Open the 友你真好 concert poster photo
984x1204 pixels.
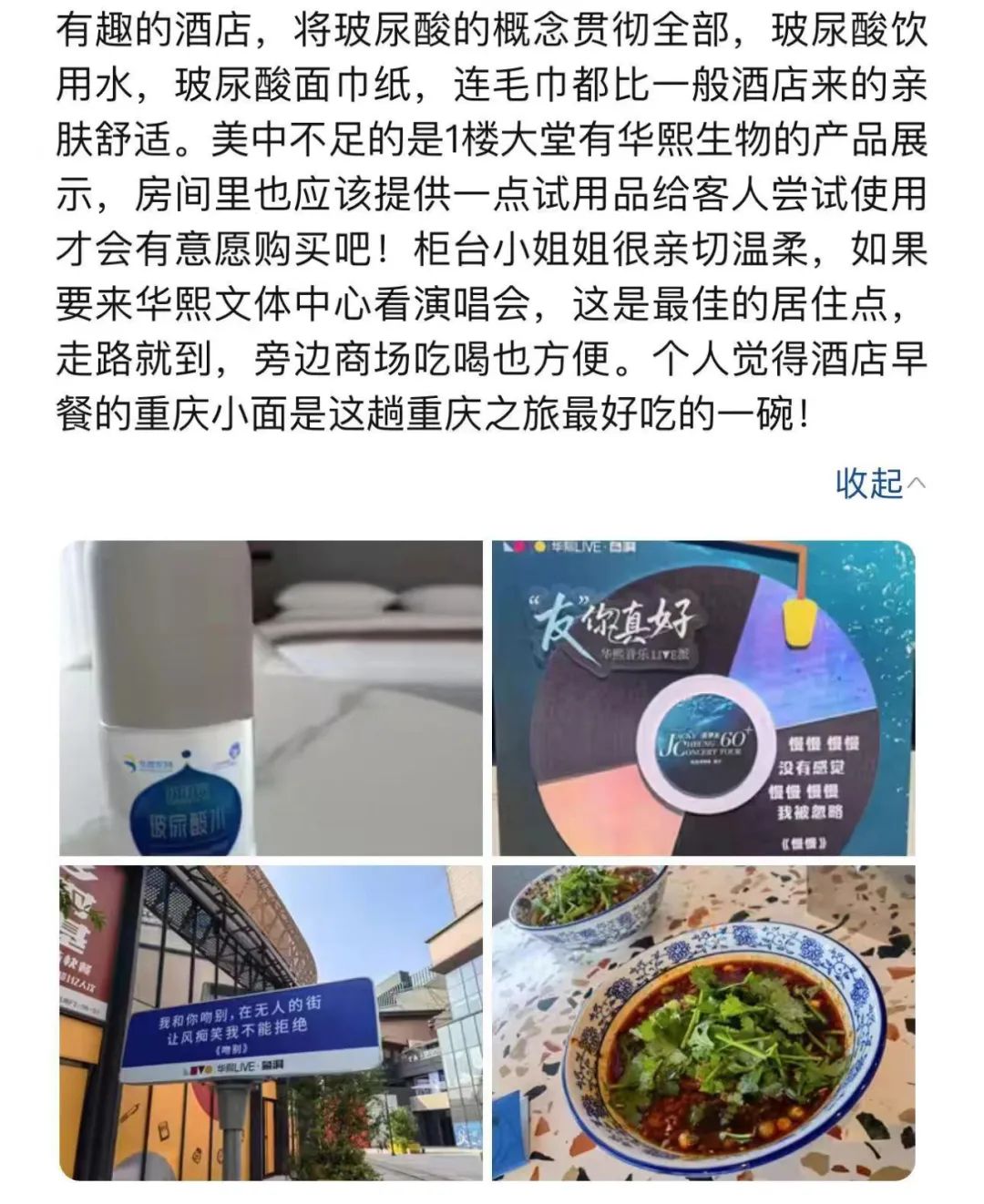point(703,699)
